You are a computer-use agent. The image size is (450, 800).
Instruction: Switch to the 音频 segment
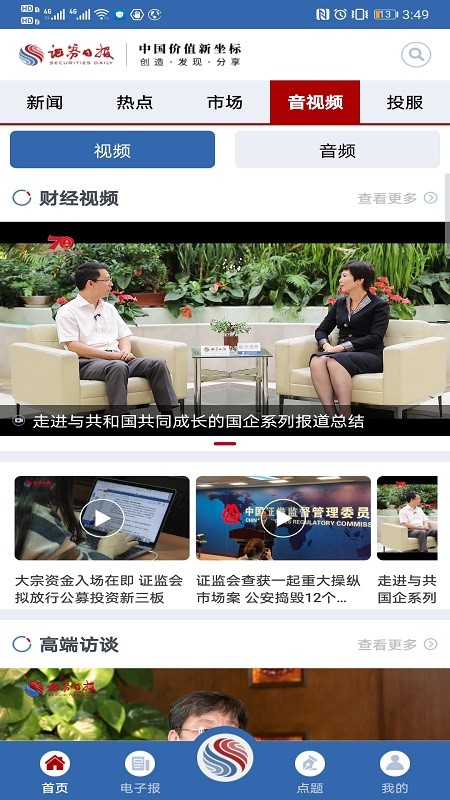tap(337, 150)
